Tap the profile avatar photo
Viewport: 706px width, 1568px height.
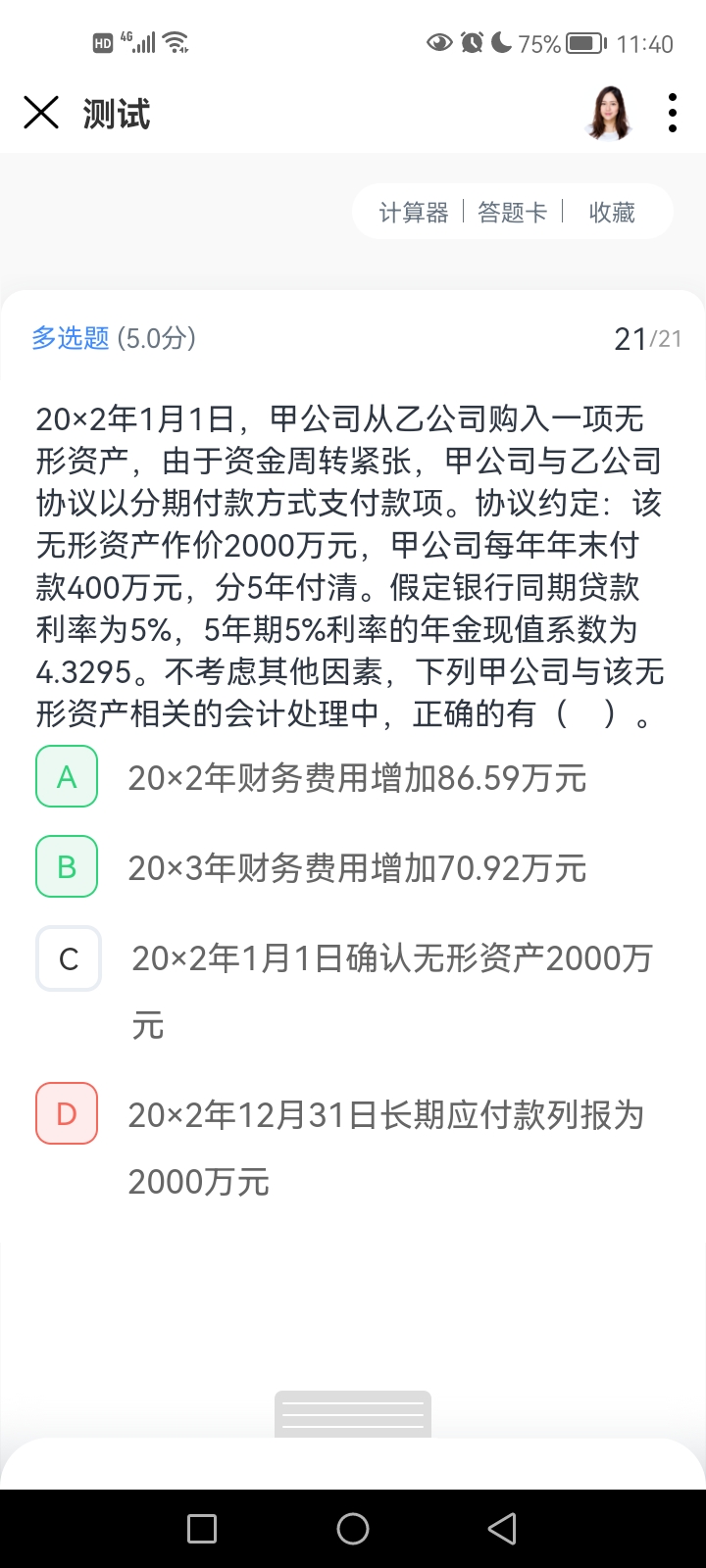610,114
